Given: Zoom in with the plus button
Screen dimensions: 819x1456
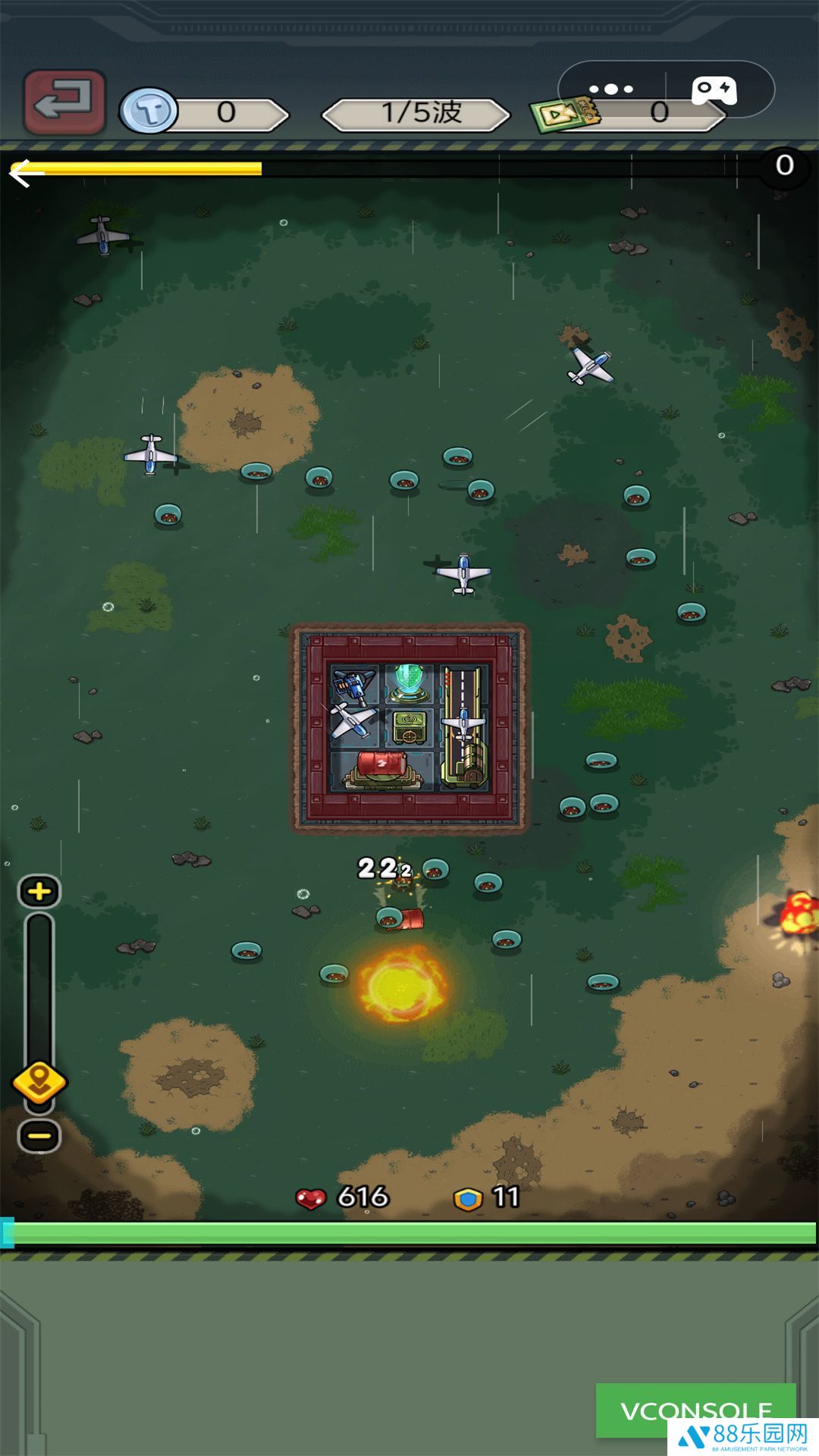Looking at the screenshot, I should (39, 892).
